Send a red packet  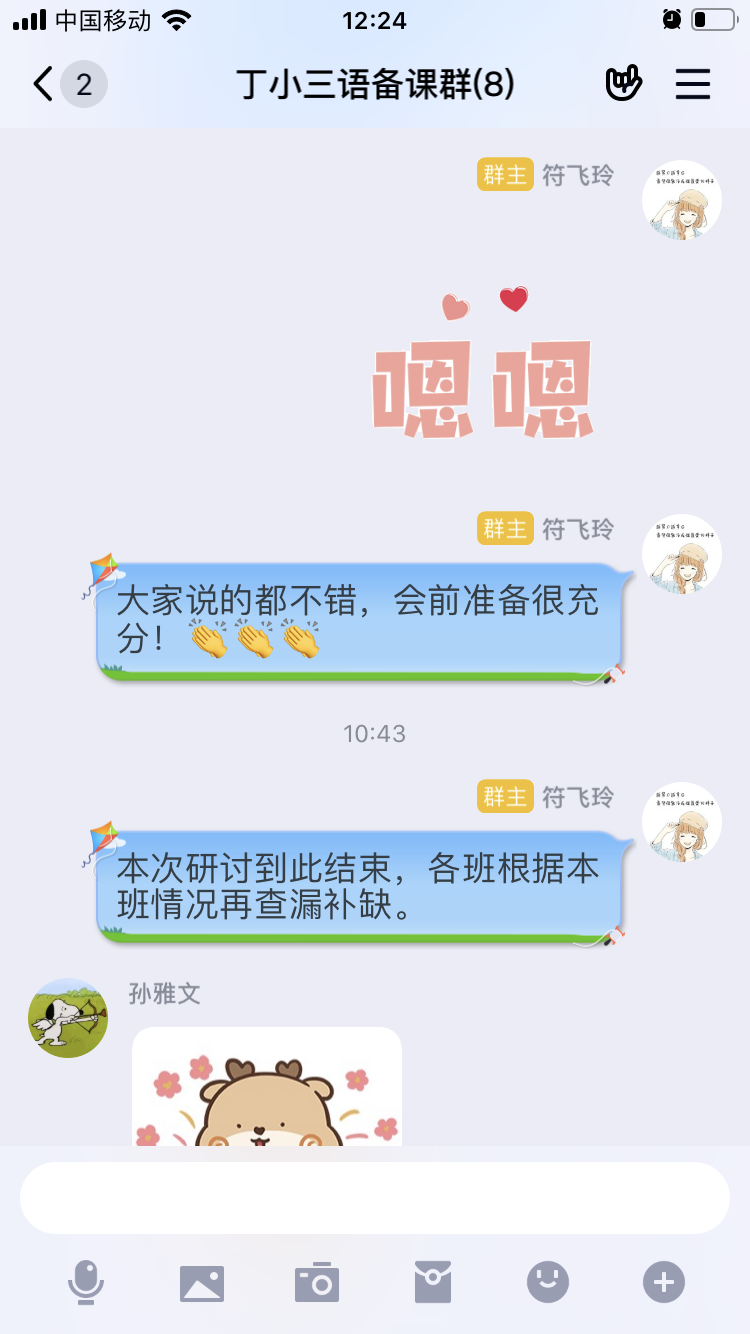(x=433, y=1282)
